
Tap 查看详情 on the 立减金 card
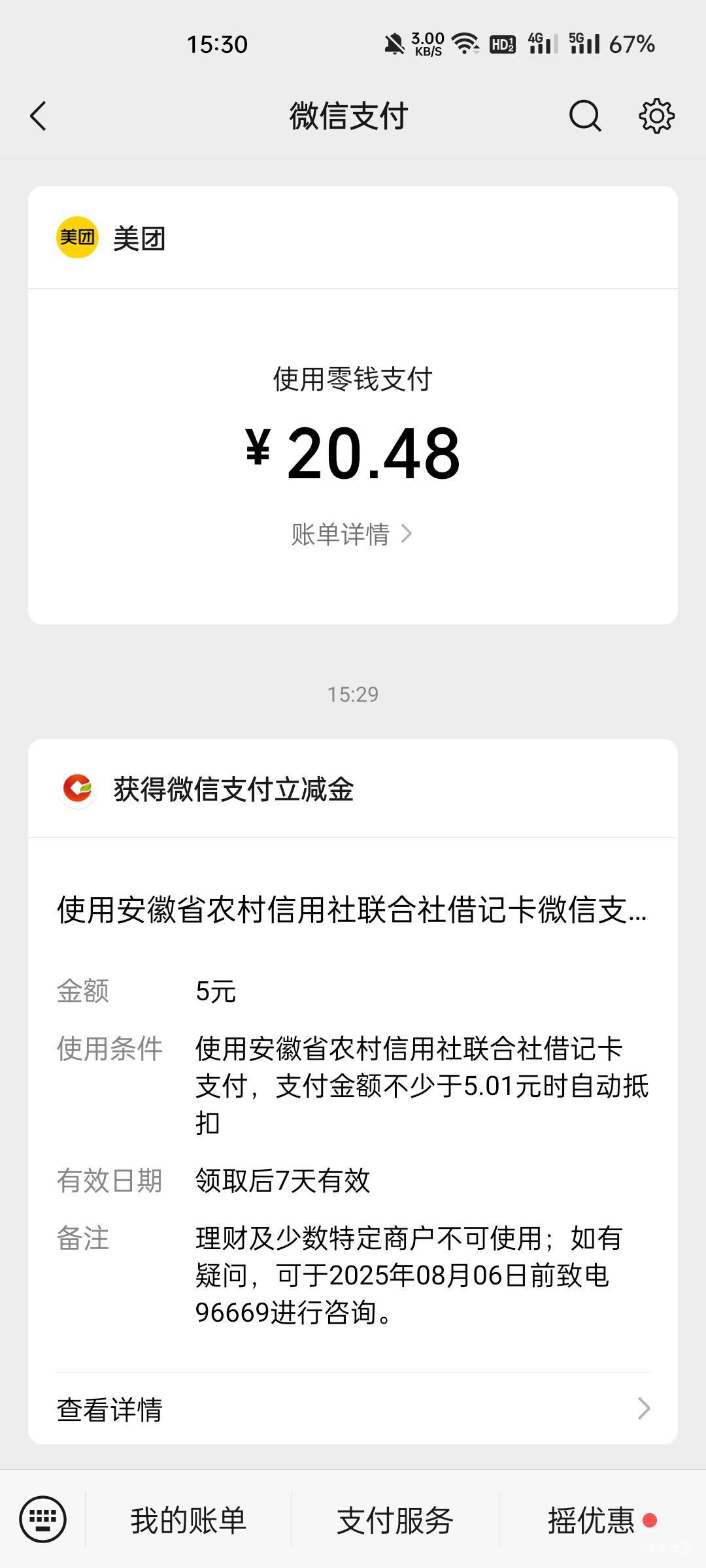[x=353, y=1409]
